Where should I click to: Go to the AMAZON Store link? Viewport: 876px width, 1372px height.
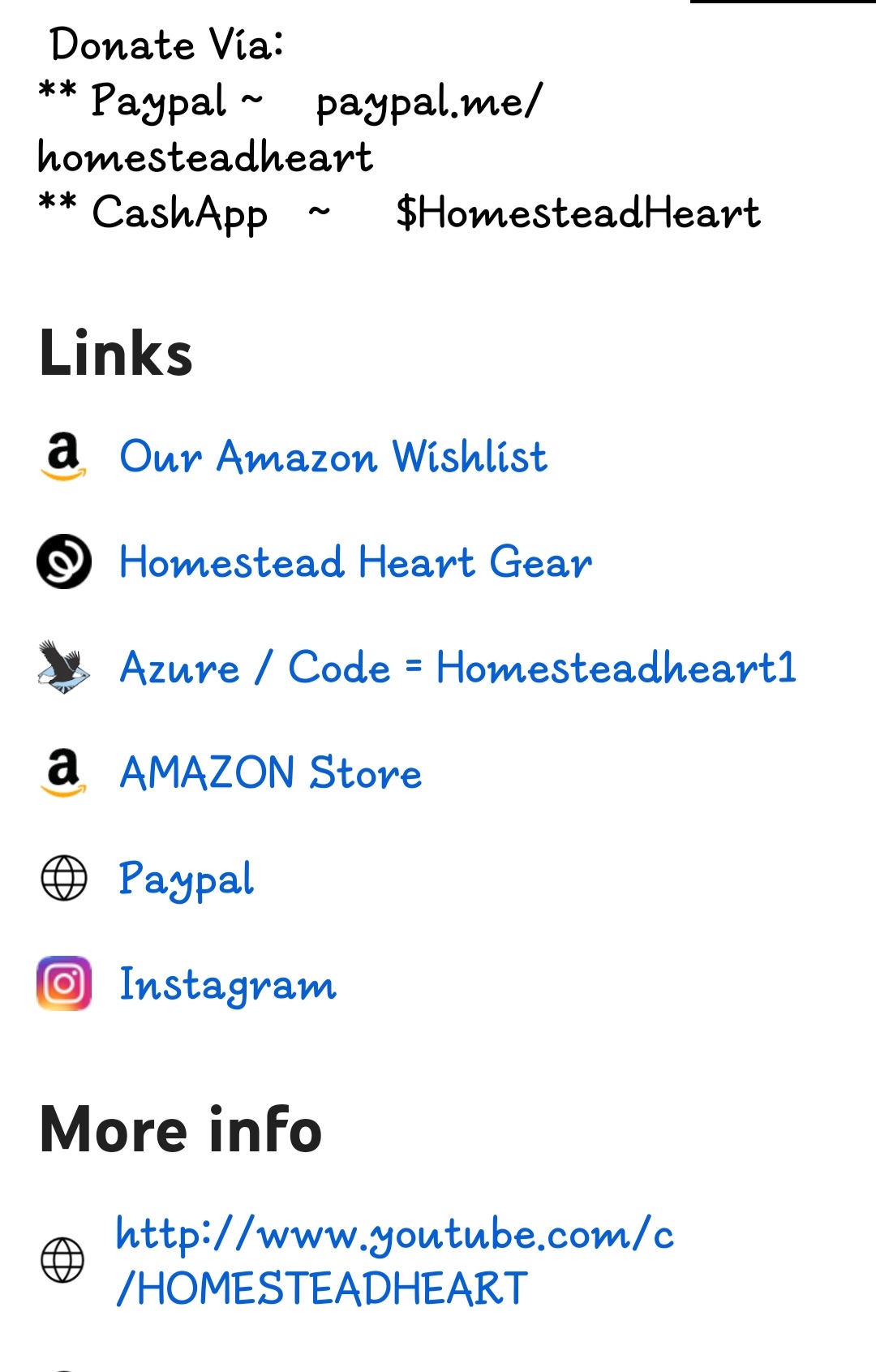[270, 772]
